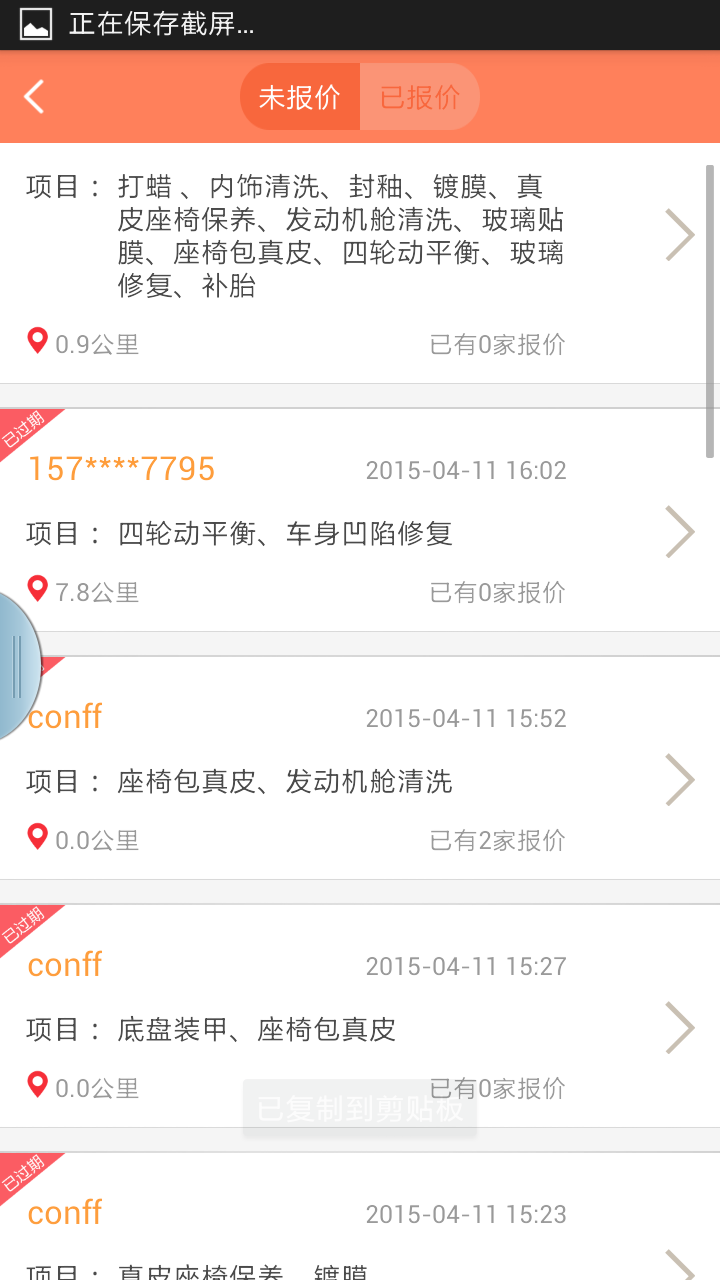Select the 未报价 tab
The image size is (720, 1280).
pyautogui.click(x=300, y=97)
